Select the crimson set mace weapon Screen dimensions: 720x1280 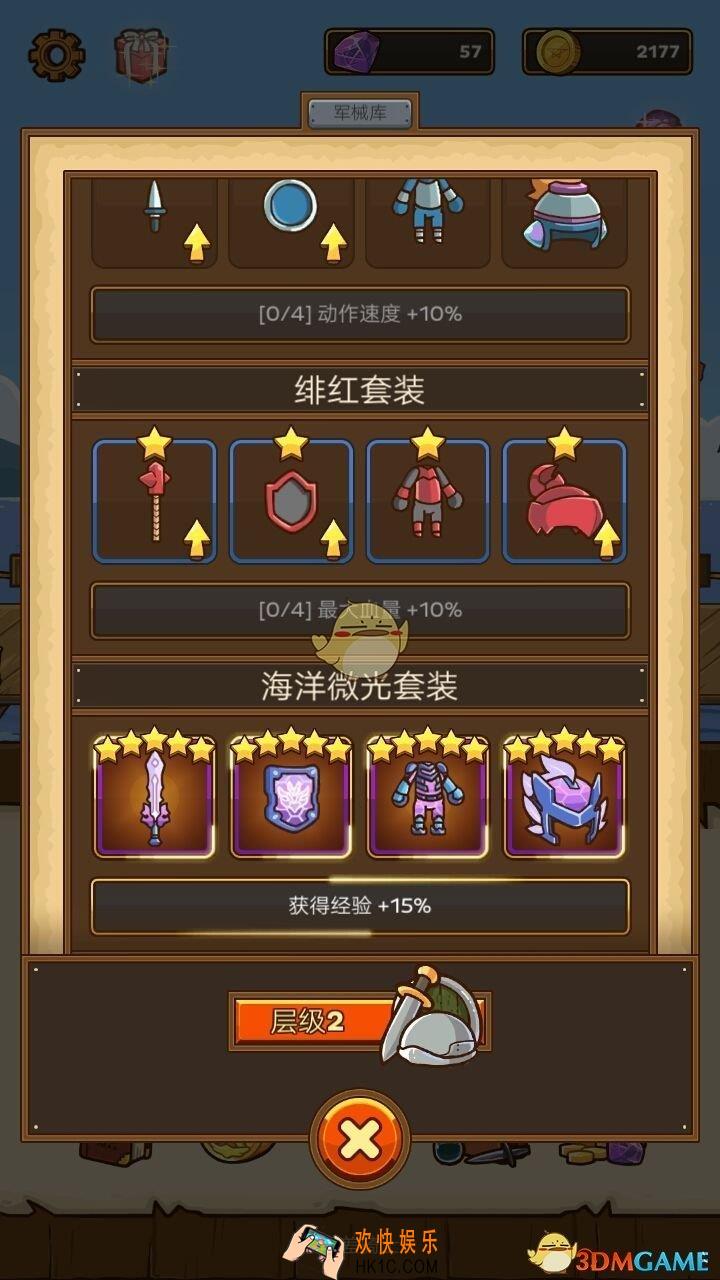point(154,502)
